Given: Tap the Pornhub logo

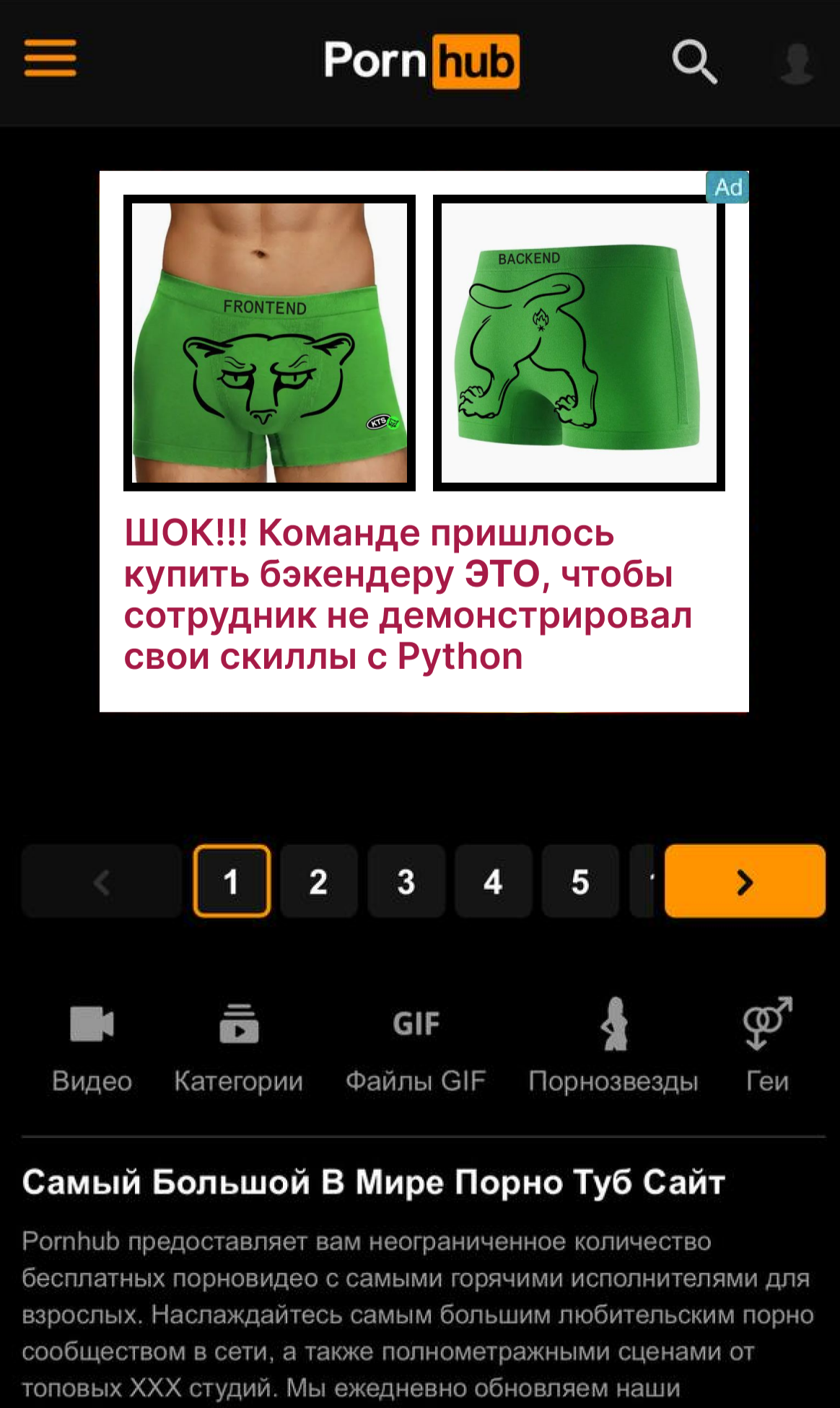Looking at the screenshot, I should click(421, 61).
